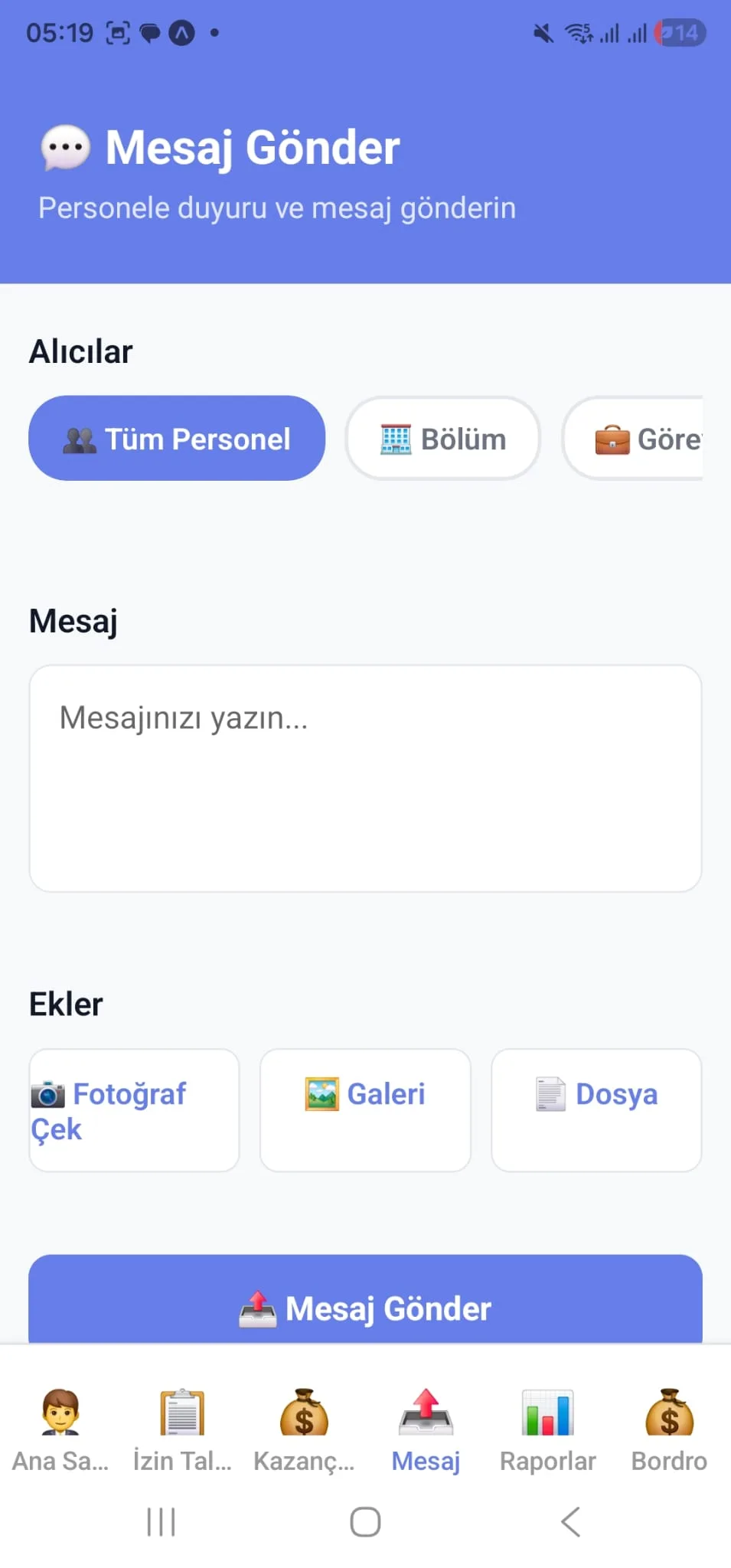Tap the document icon on Dosya
Screen dimensions: 731x1568
(x=548, y=1095)
